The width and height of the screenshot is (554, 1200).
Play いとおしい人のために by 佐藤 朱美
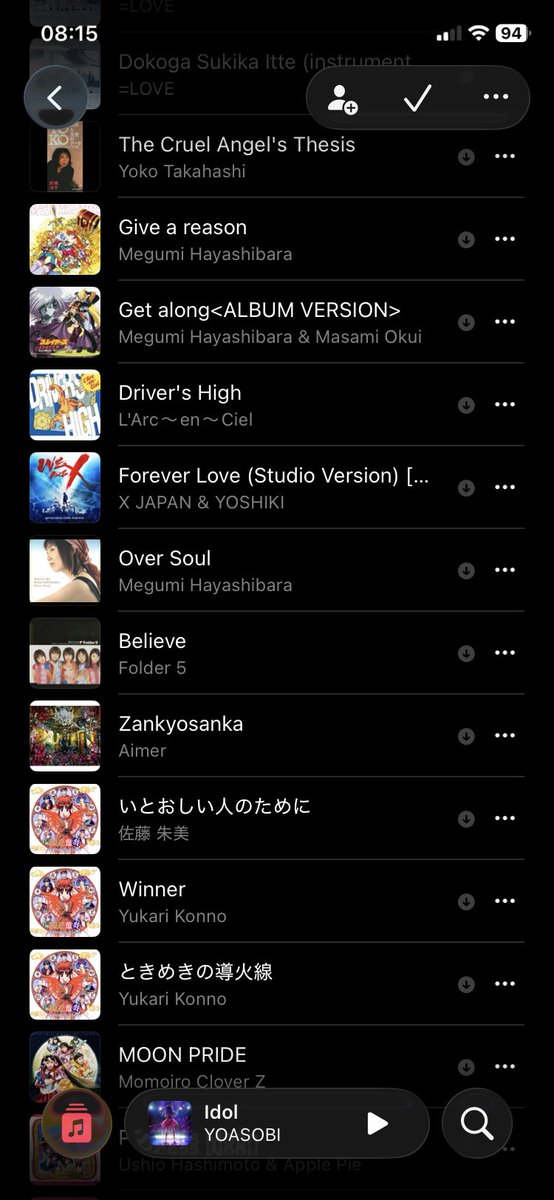point(276,819)
